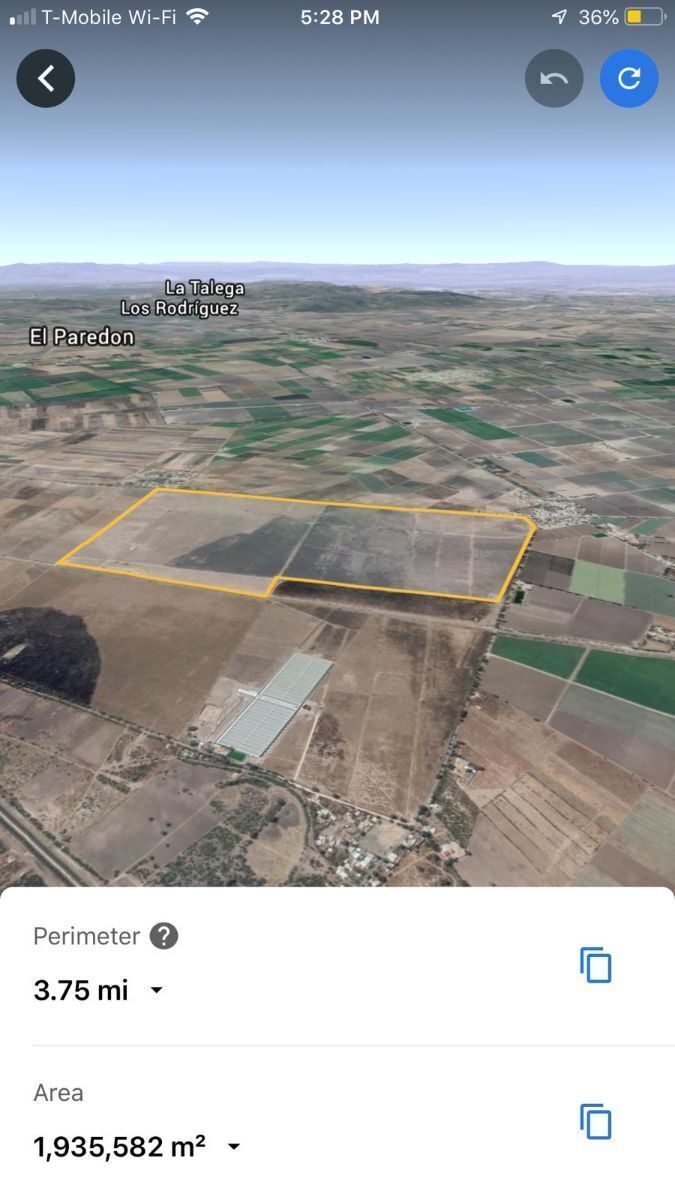Viewport: 675px width, 1200px height.
Task: Copy the perimeter value
Action: [596, 965]
